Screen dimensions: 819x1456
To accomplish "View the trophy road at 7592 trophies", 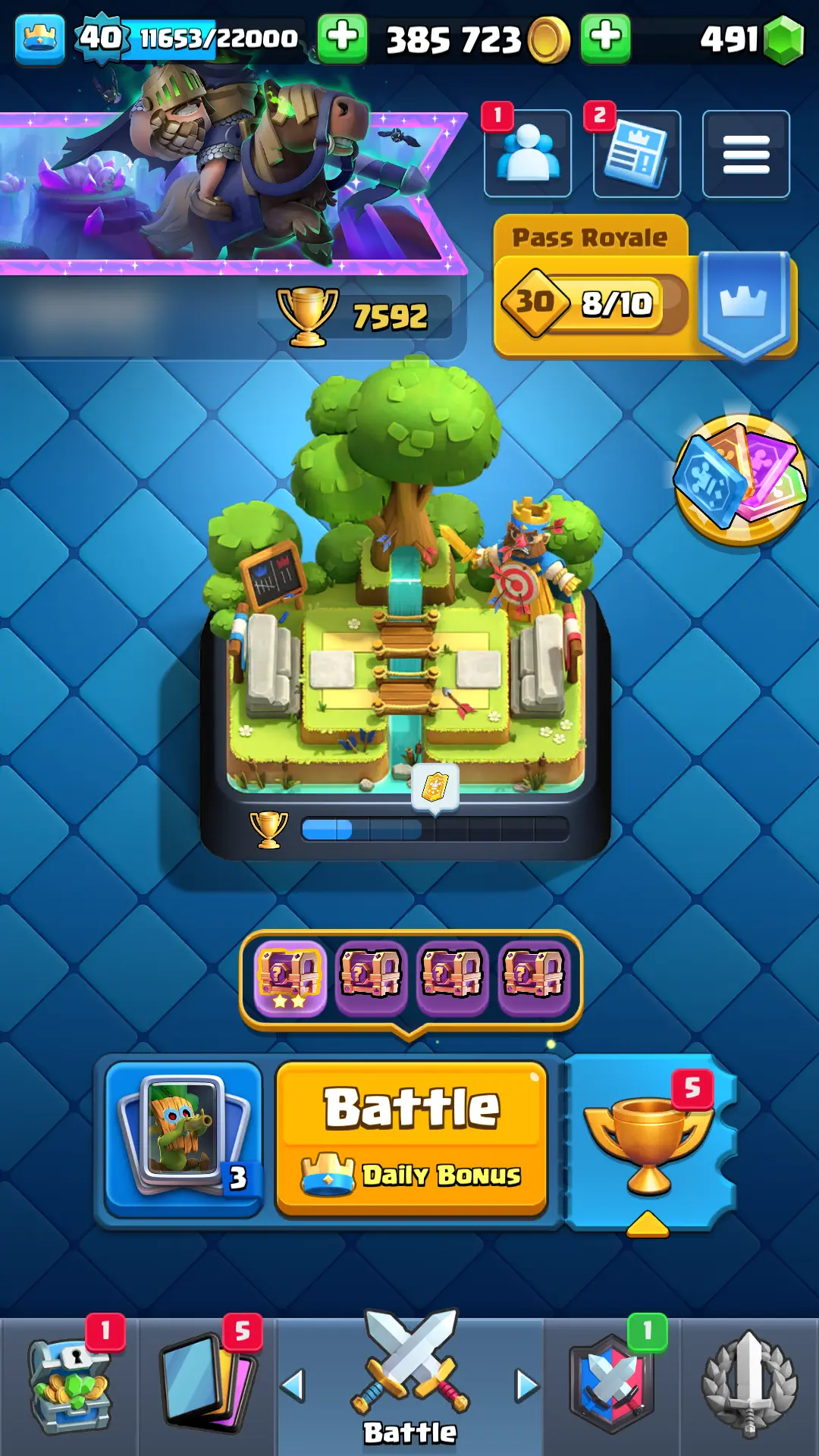I will 364,316.
